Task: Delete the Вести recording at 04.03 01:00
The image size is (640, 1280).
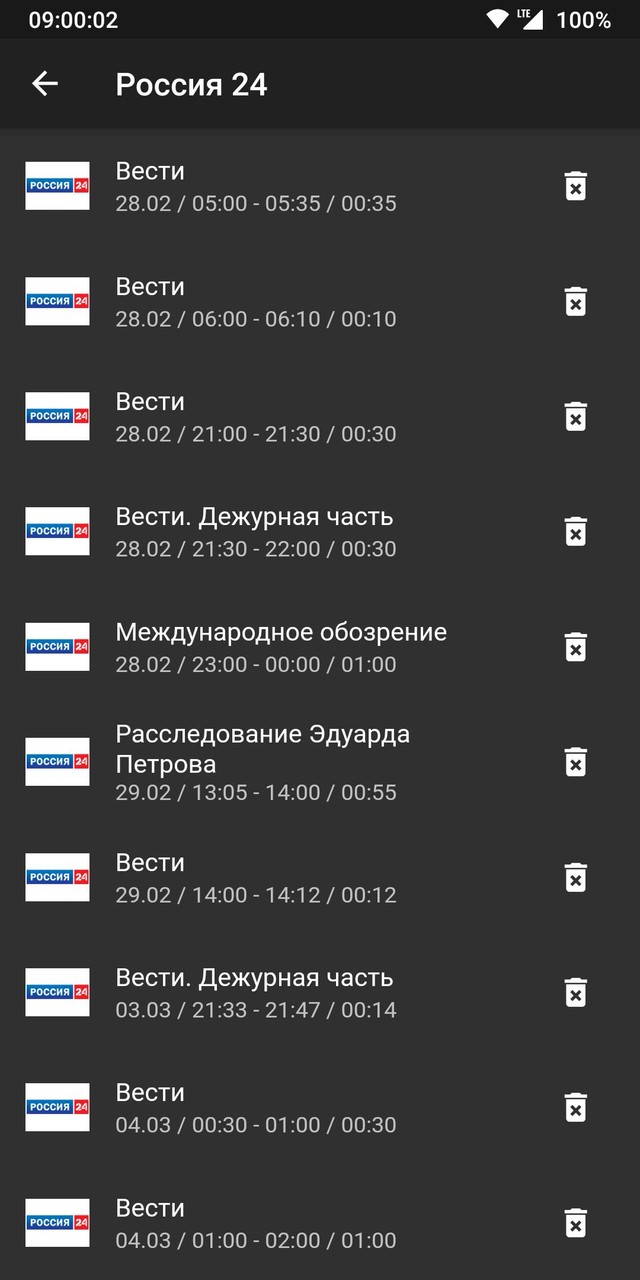Action: coord(575,1222)
